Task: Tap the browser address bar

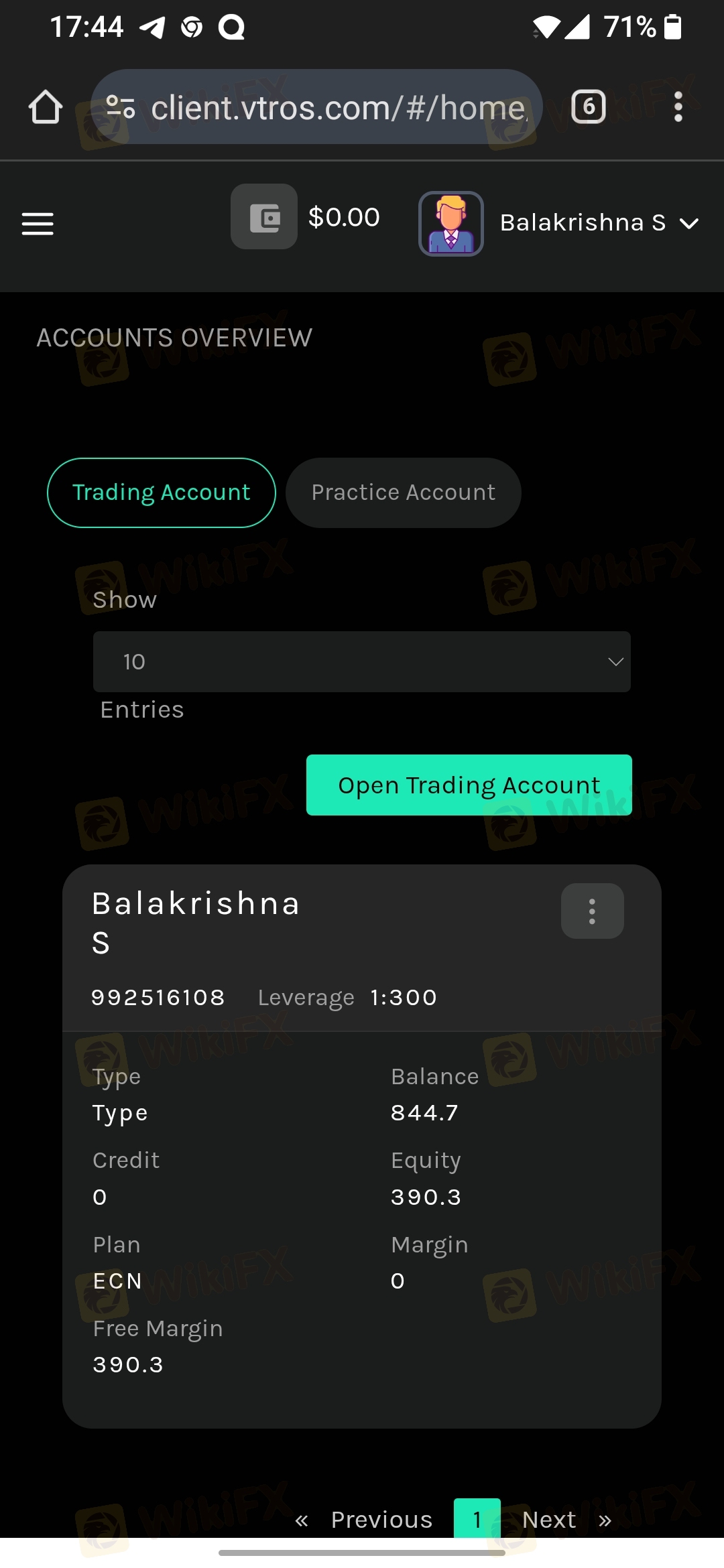Action: [x=316, y=107]
